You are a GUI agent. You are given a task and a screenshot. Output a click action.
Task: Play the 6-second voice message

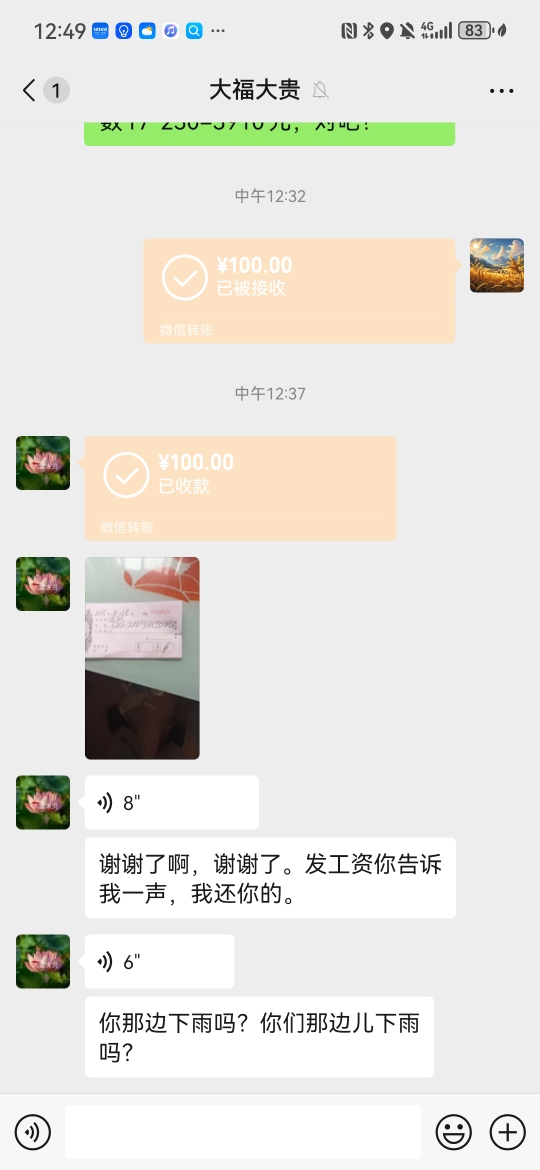point(160,961)
